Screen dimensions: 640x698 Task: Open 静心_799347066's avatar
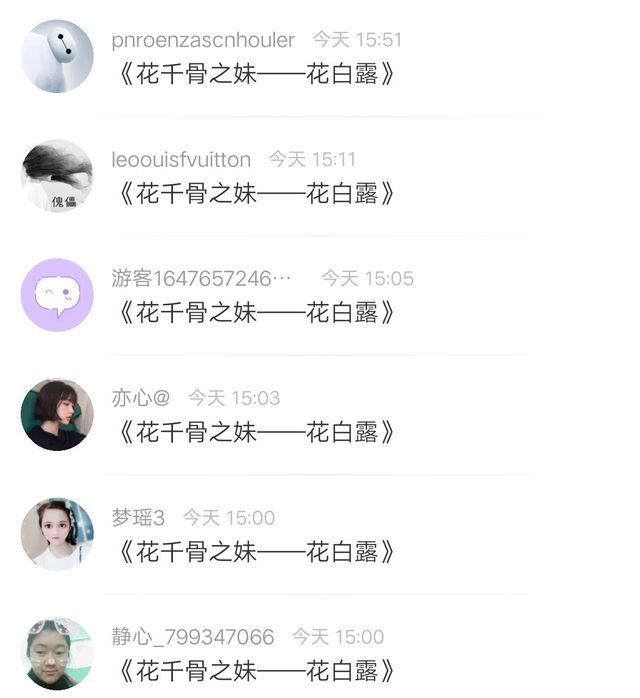tap(57, 653)
